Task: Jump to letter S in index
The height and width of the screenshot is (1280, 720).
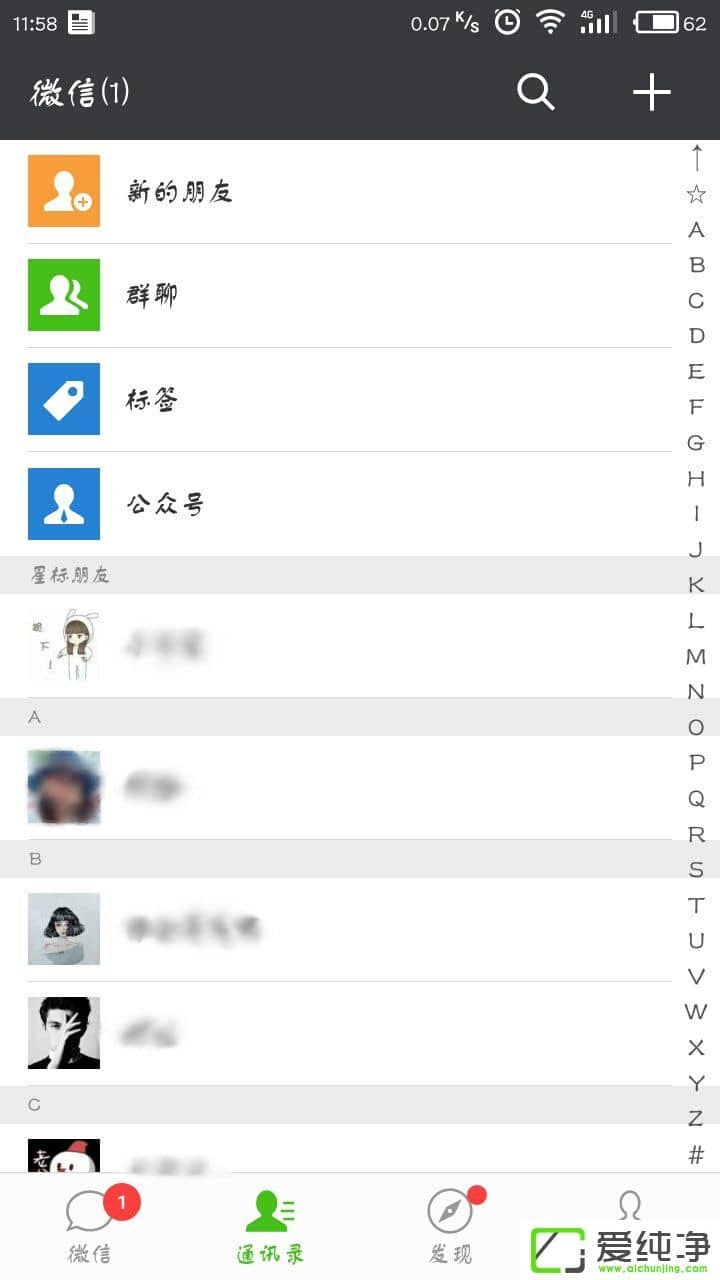Action: [696, 870]
